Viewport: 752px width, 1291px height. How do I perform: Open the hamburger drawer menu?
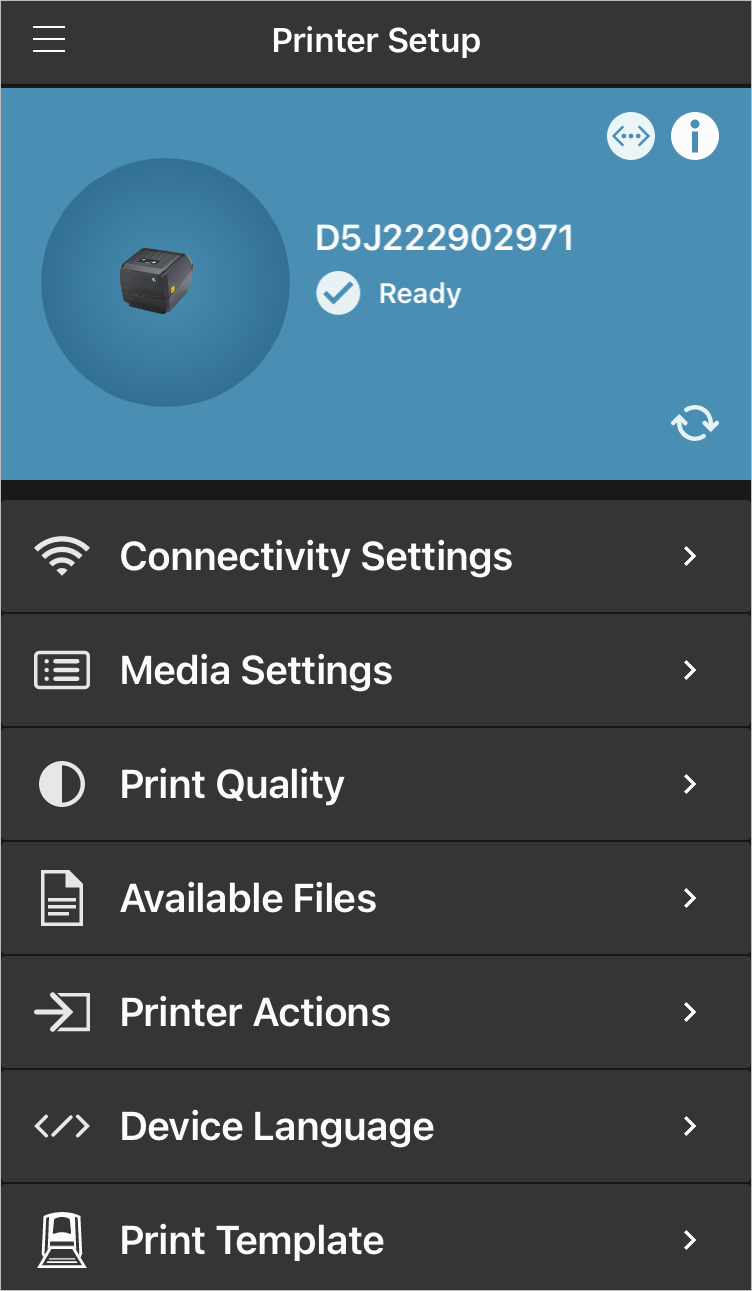[x=49, y=40]
